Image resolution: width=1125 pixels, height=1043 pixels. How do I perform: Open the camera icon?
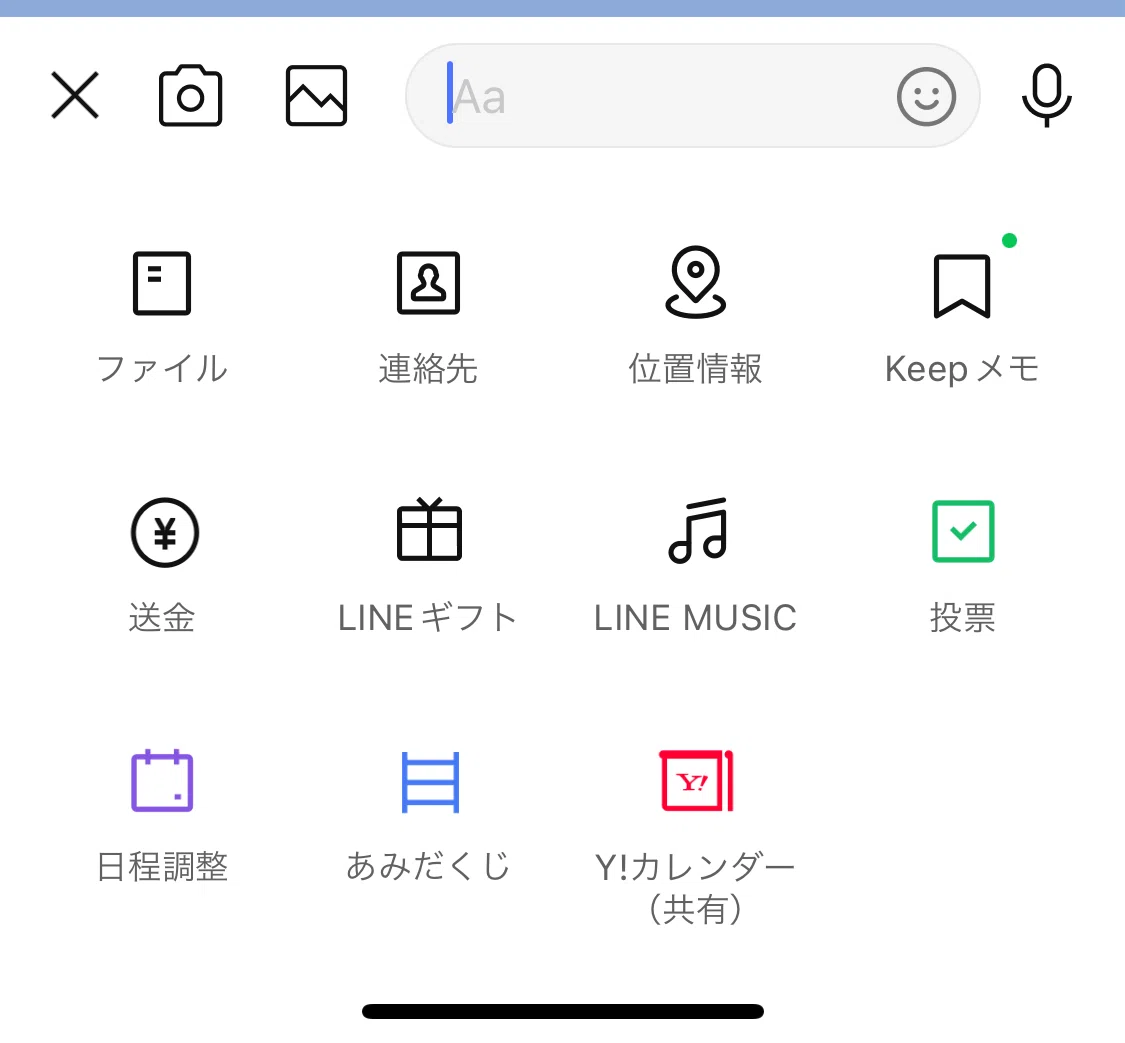coord(190,95)
